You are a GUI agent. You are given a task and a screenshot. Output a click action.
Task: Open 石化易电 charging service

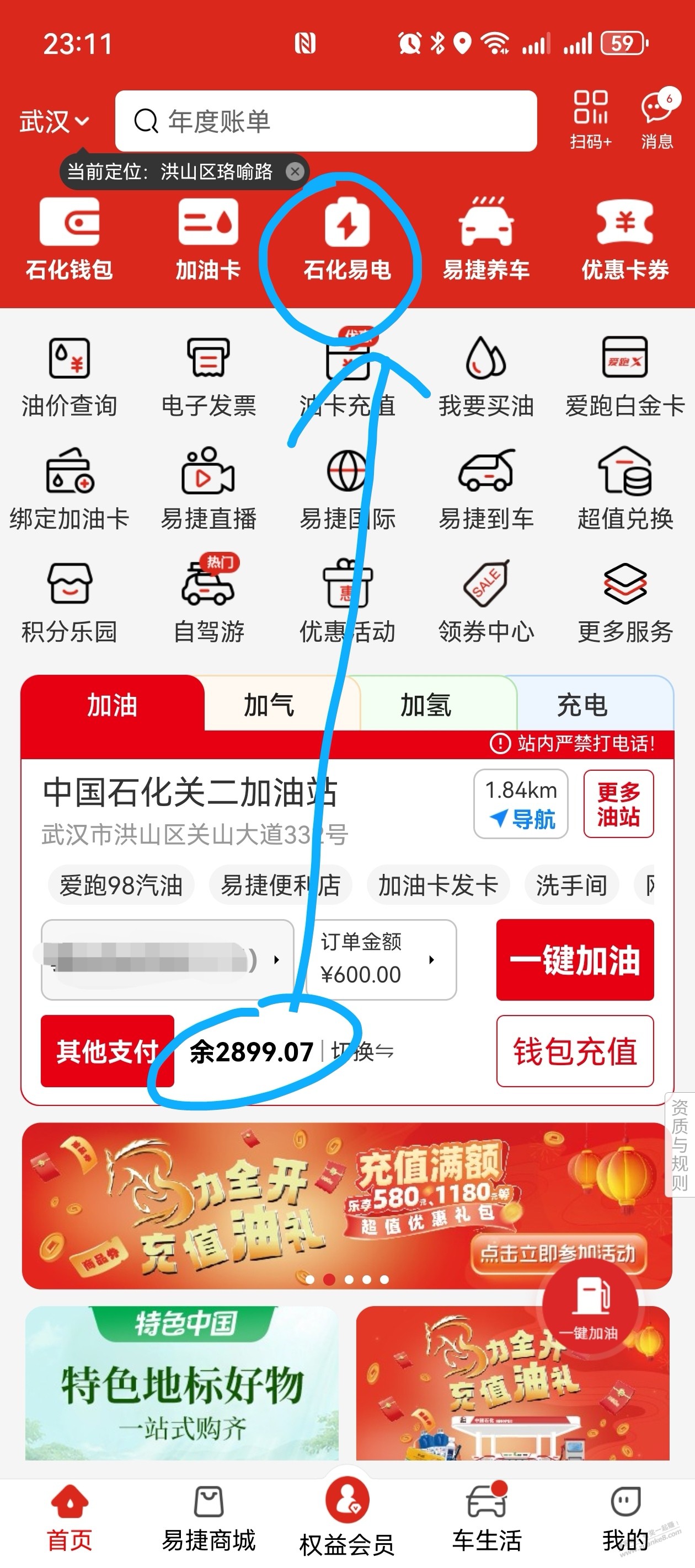coord(346,240)
